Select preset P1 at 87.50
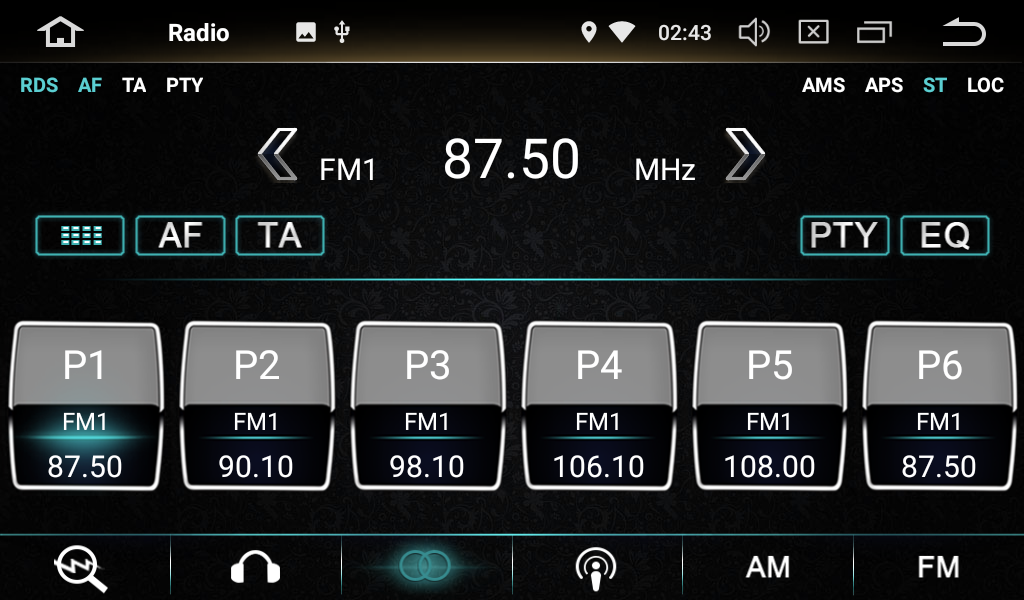Screen dimensions: 1024x600 tap(85, 405)
